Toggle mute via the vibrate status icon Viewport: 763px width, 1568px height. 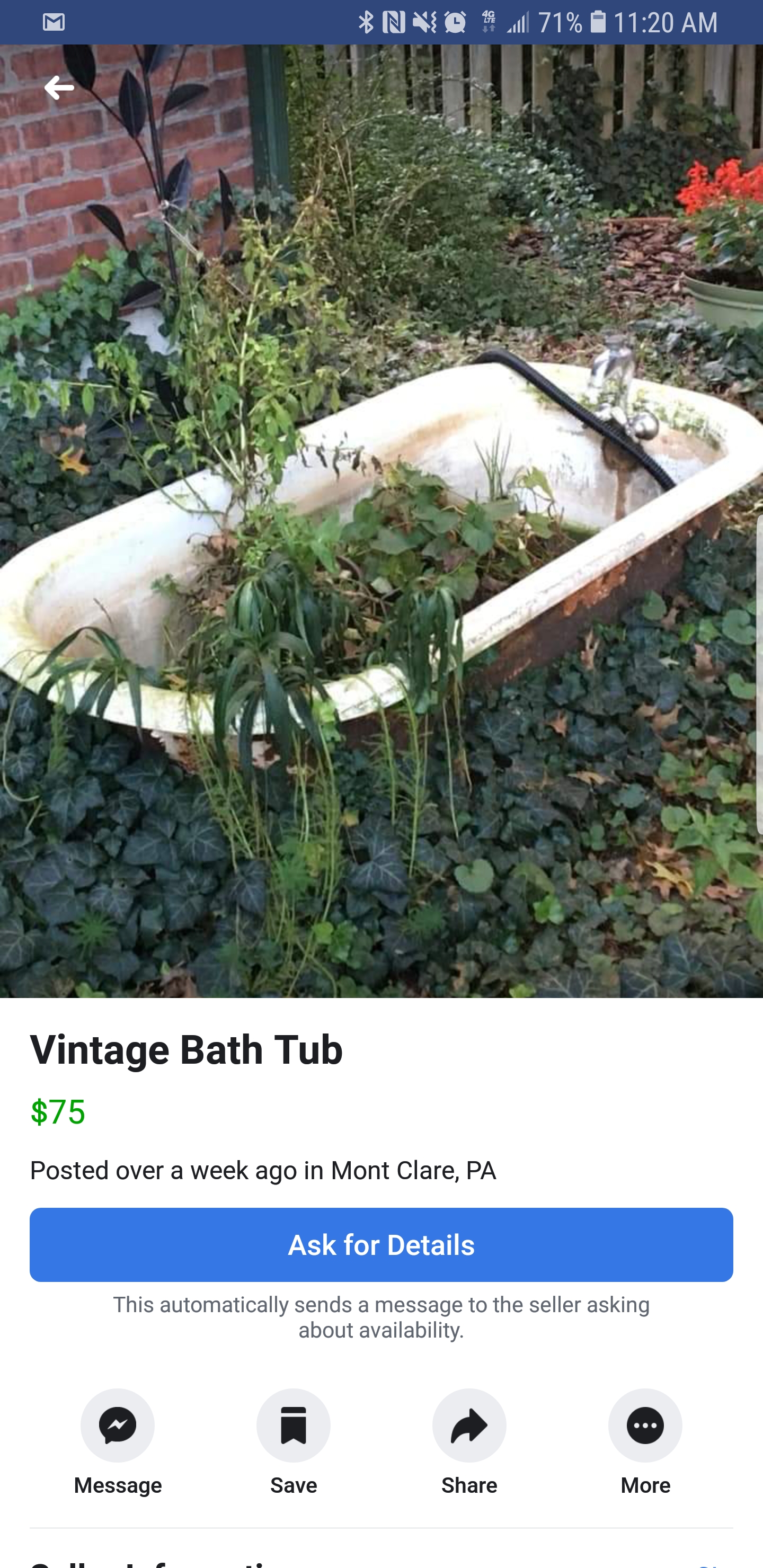[x=424, y=21]
